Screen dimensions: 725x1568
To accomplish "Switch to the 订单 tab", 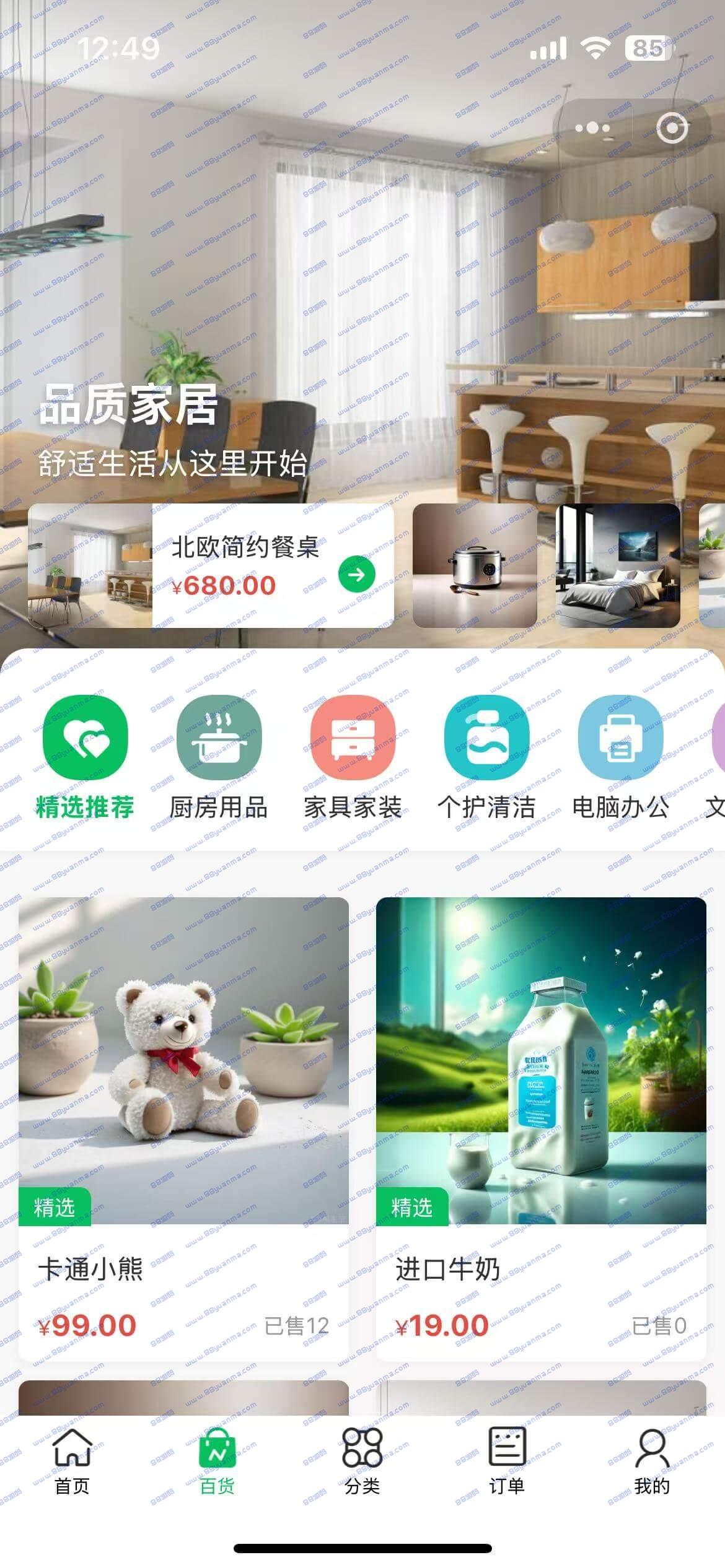I will [507, 1460].
